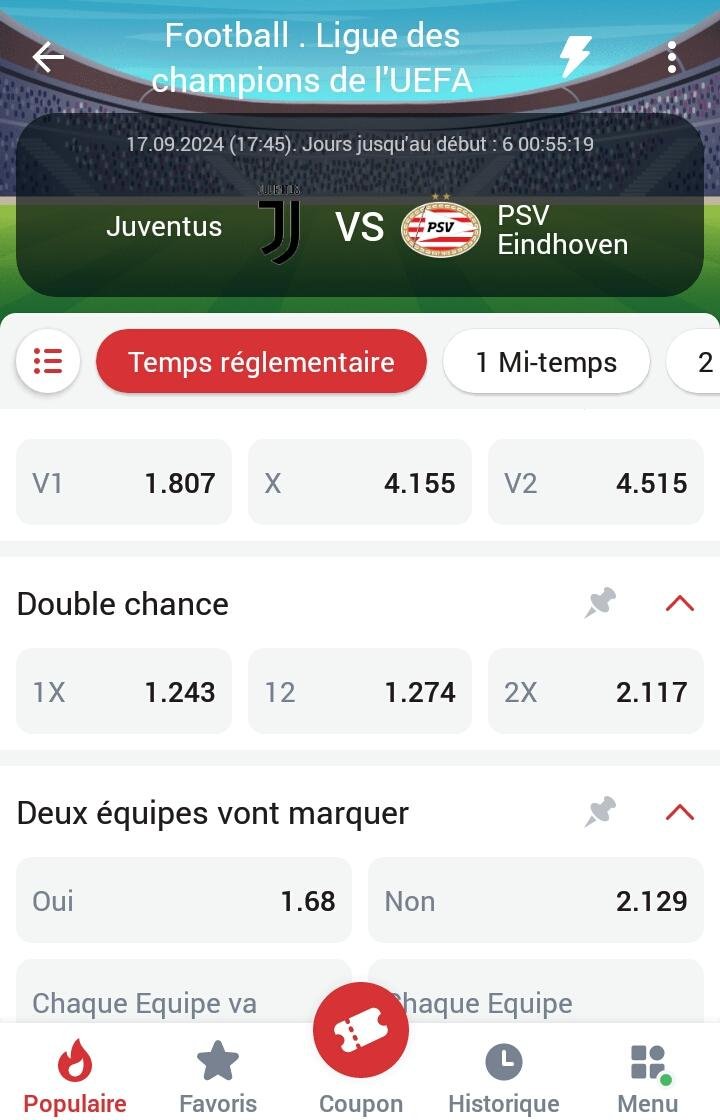The image size is (720, 1120).
Task: Select 1X double chance at 1.243
Action: click(124, 692)
